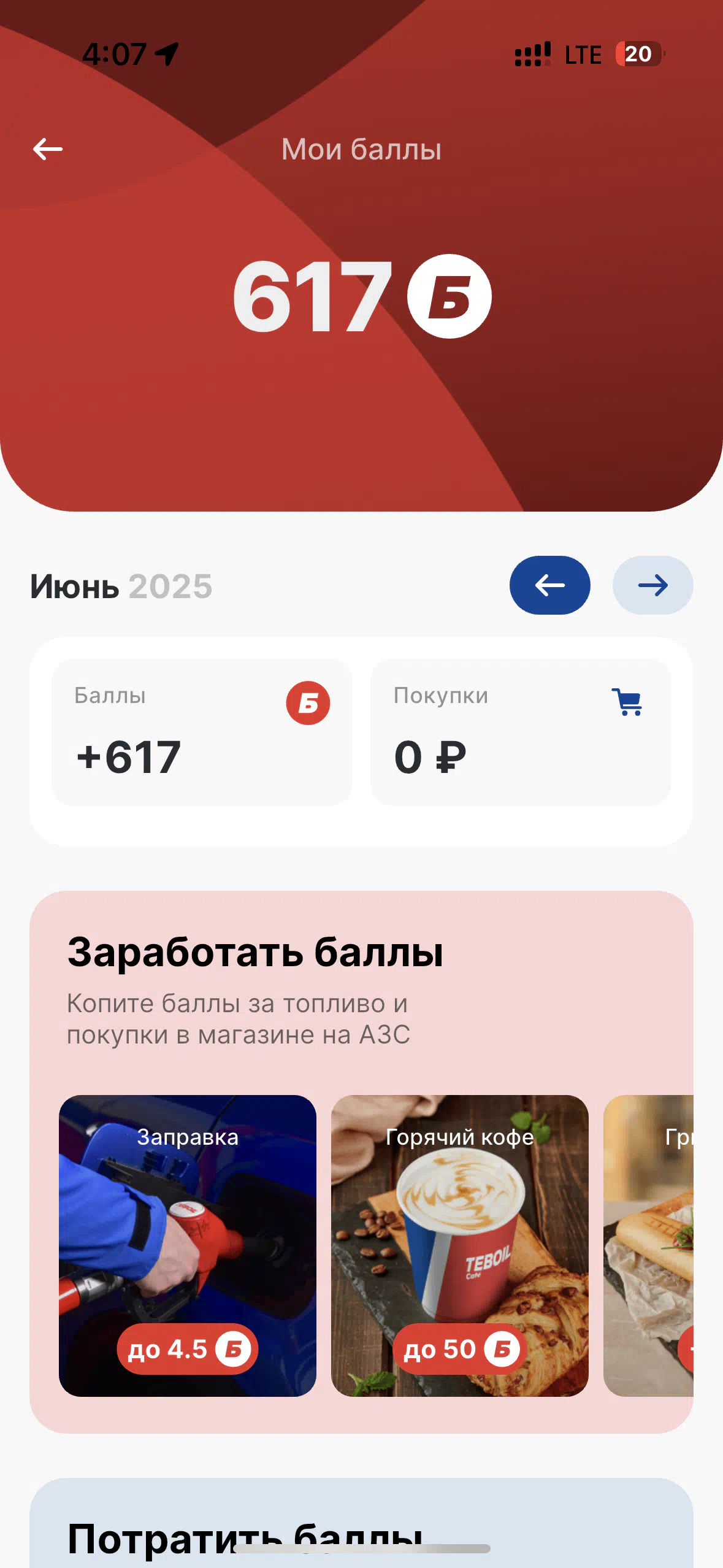
Task: Show previous month before Июнь 2025
Action: click(x=549, y=585)
